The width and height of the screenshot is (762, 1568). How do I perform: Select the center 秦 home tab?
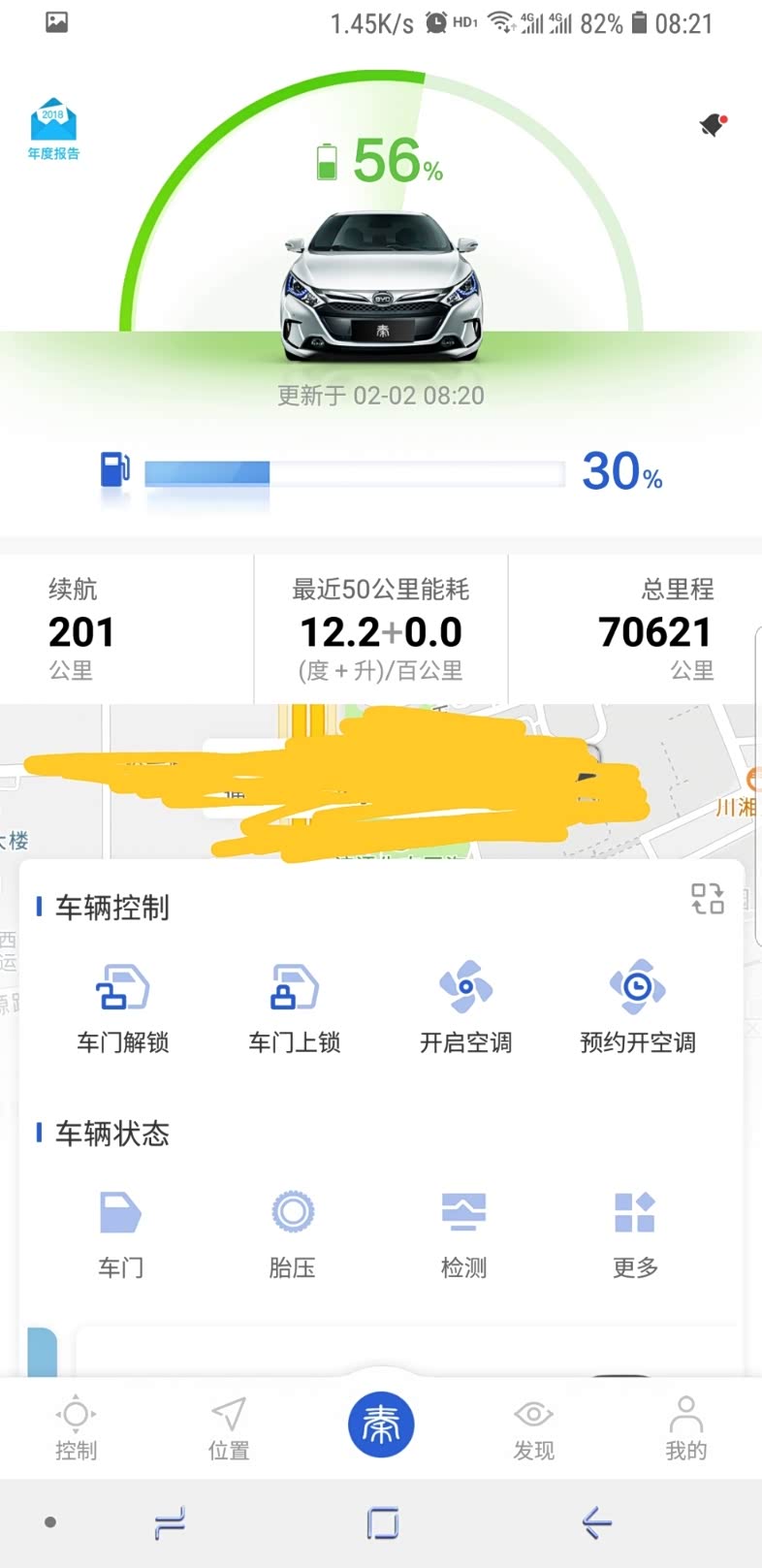381,1424
